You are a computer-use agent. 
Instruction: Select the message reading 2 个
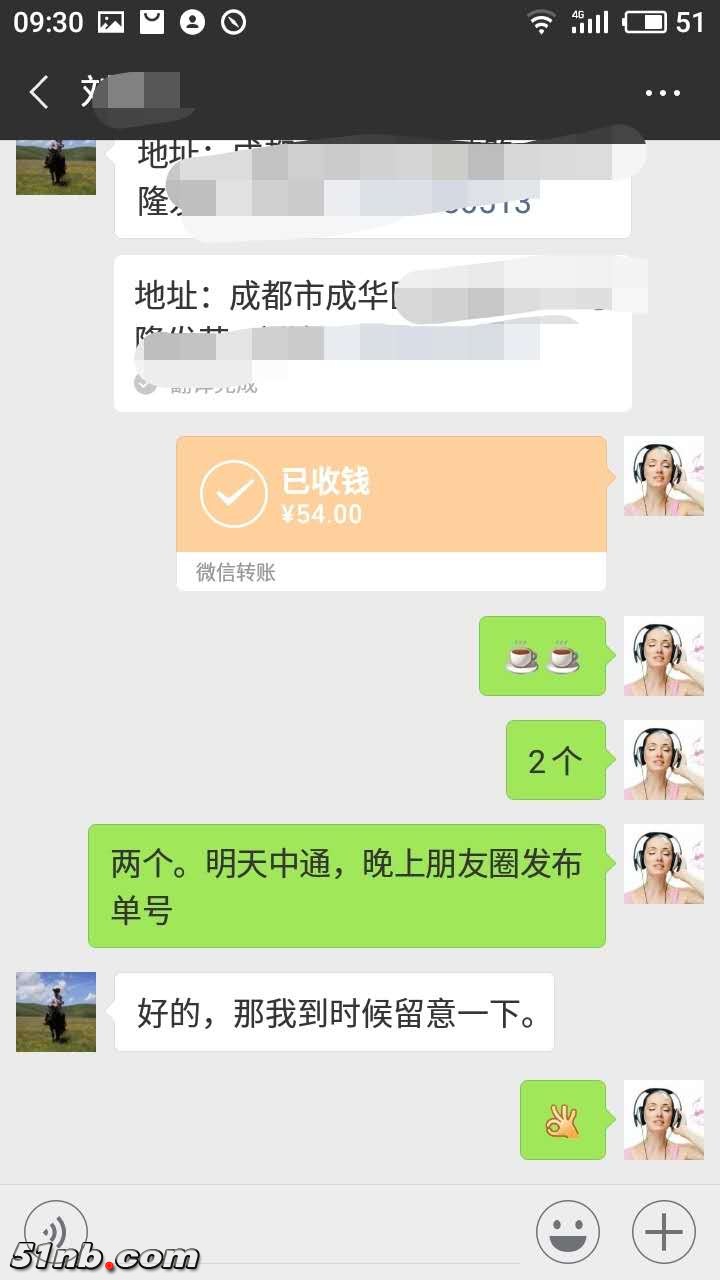point(556,760)
